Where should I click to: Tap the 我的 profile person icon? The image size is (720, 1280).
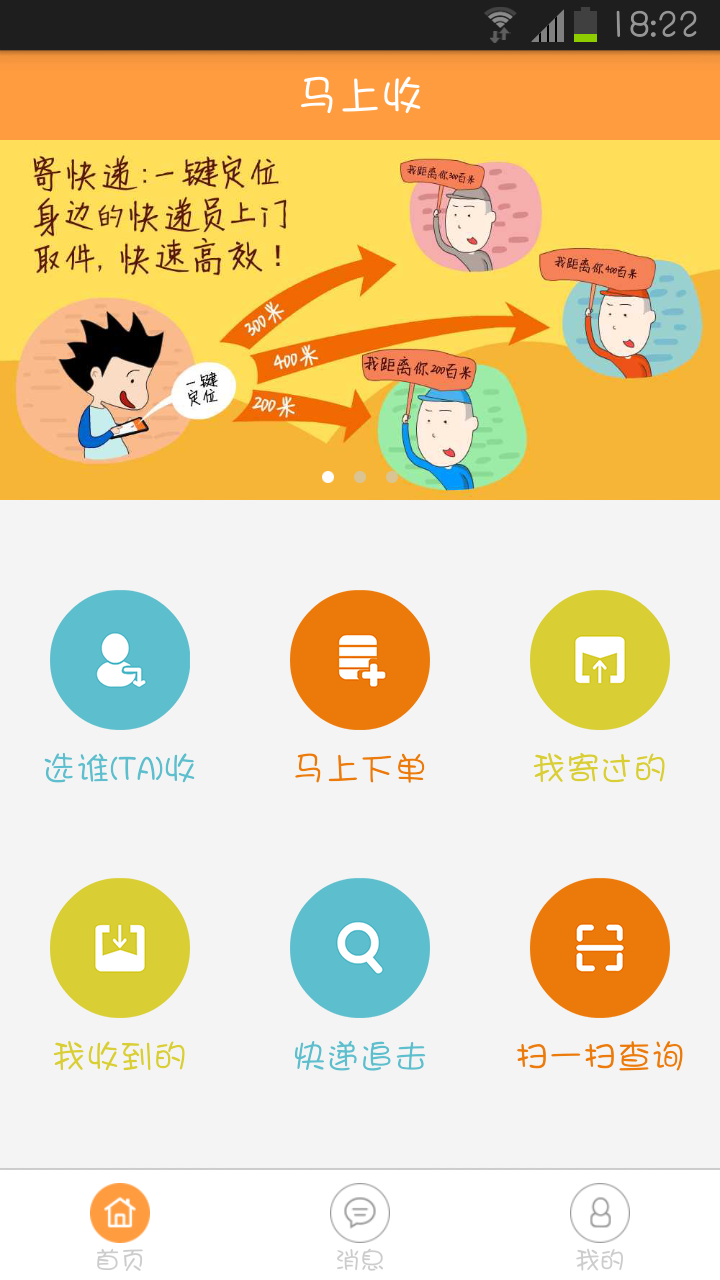(x=600, y=1211)
